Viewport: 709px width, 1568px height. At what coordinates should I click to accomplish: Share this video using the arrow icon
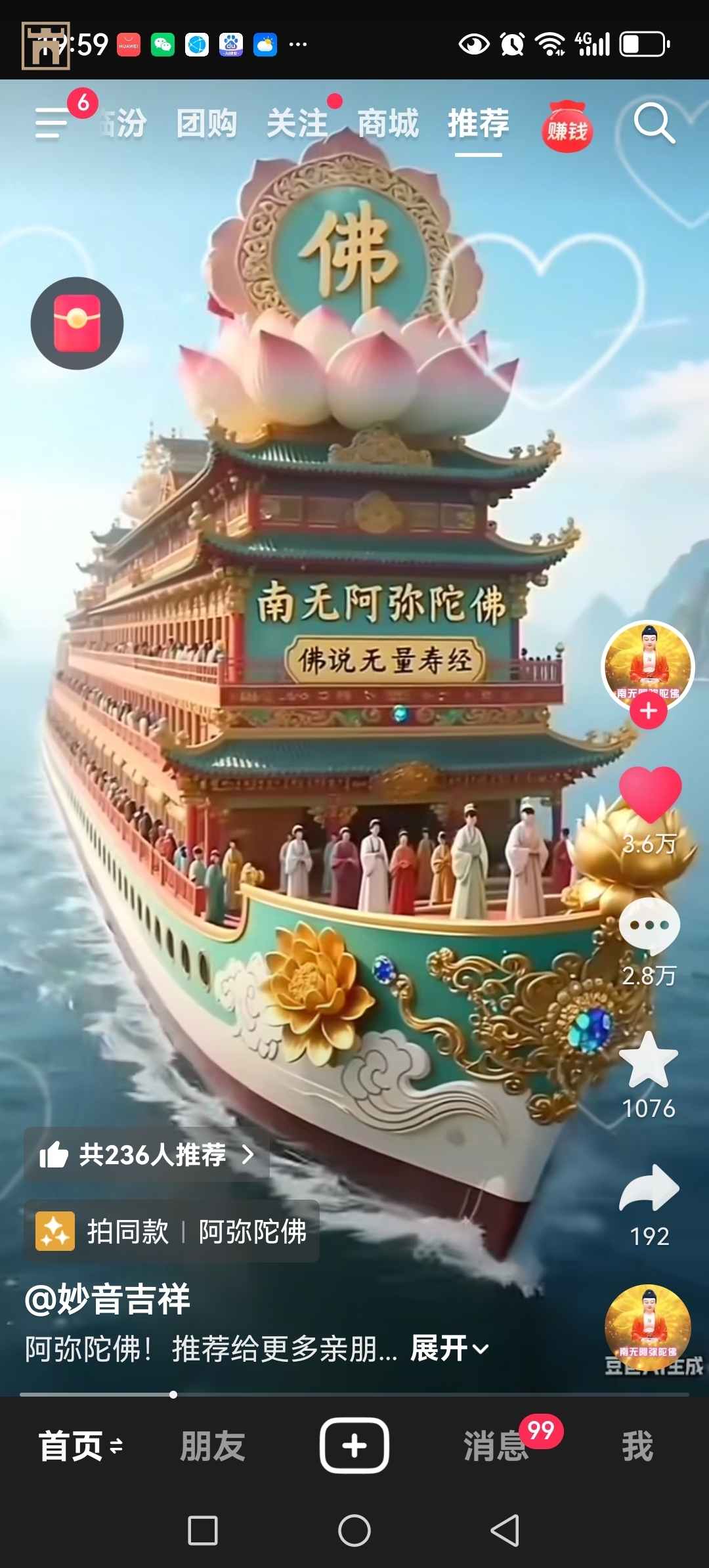649,1188
